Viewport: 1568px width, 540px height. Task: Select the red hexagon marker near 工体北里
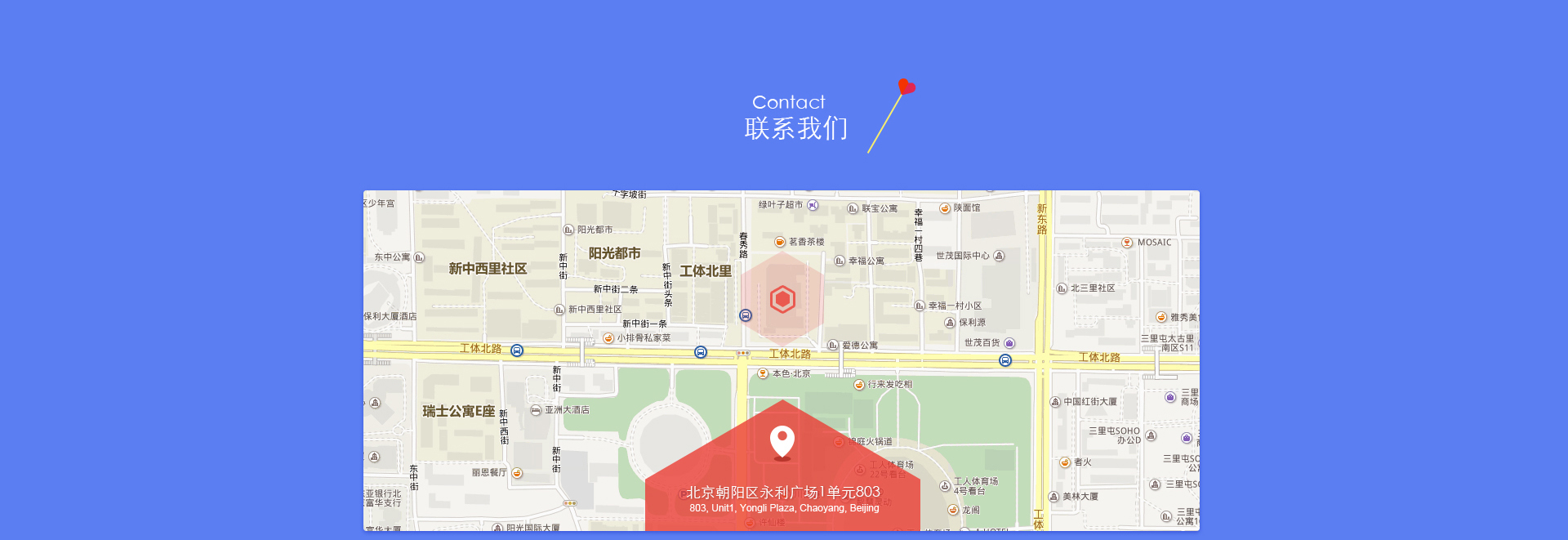(x=782, y=299)
